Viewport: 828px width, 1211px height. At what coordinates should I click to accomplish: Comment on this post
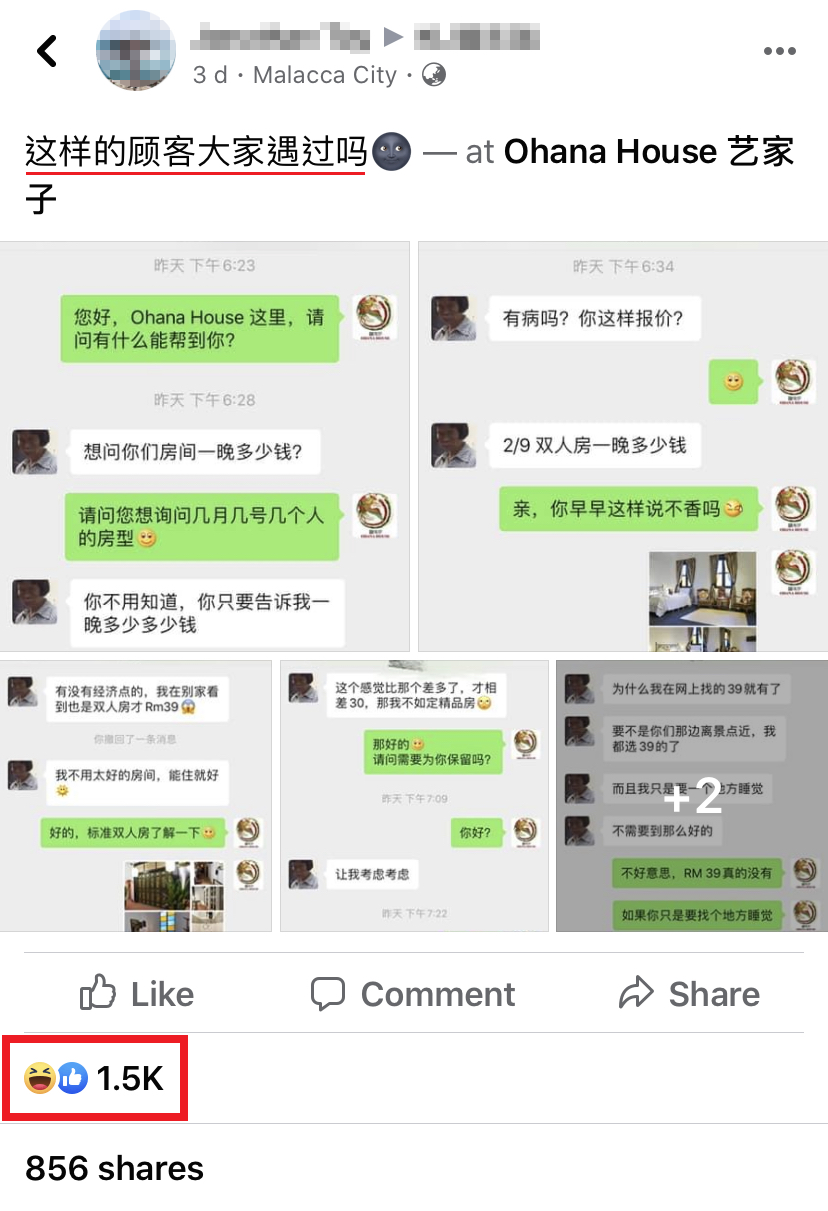[413, 993]
